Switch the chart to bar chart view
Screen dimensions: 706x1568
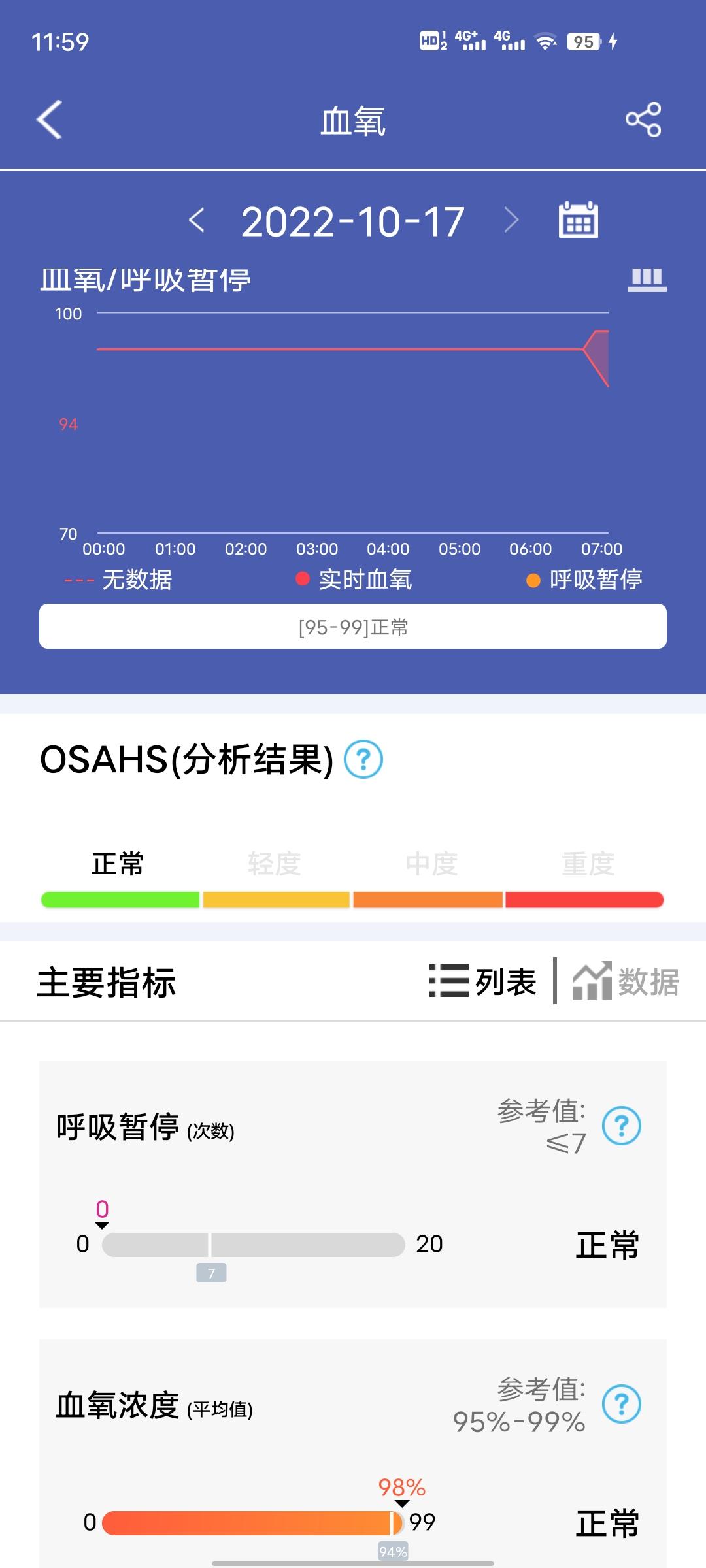click(x=648, y=279)
